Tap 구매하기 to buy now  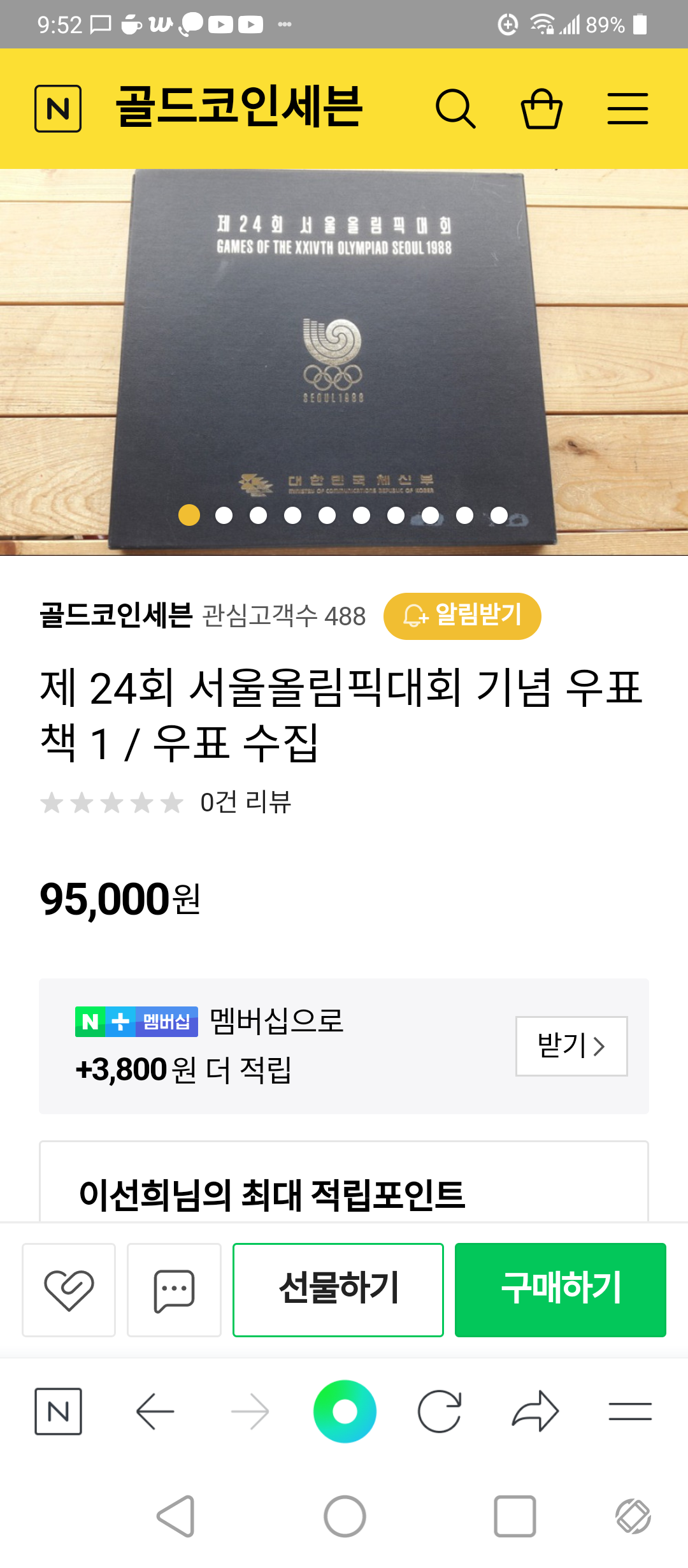(x=561, y=1289)
